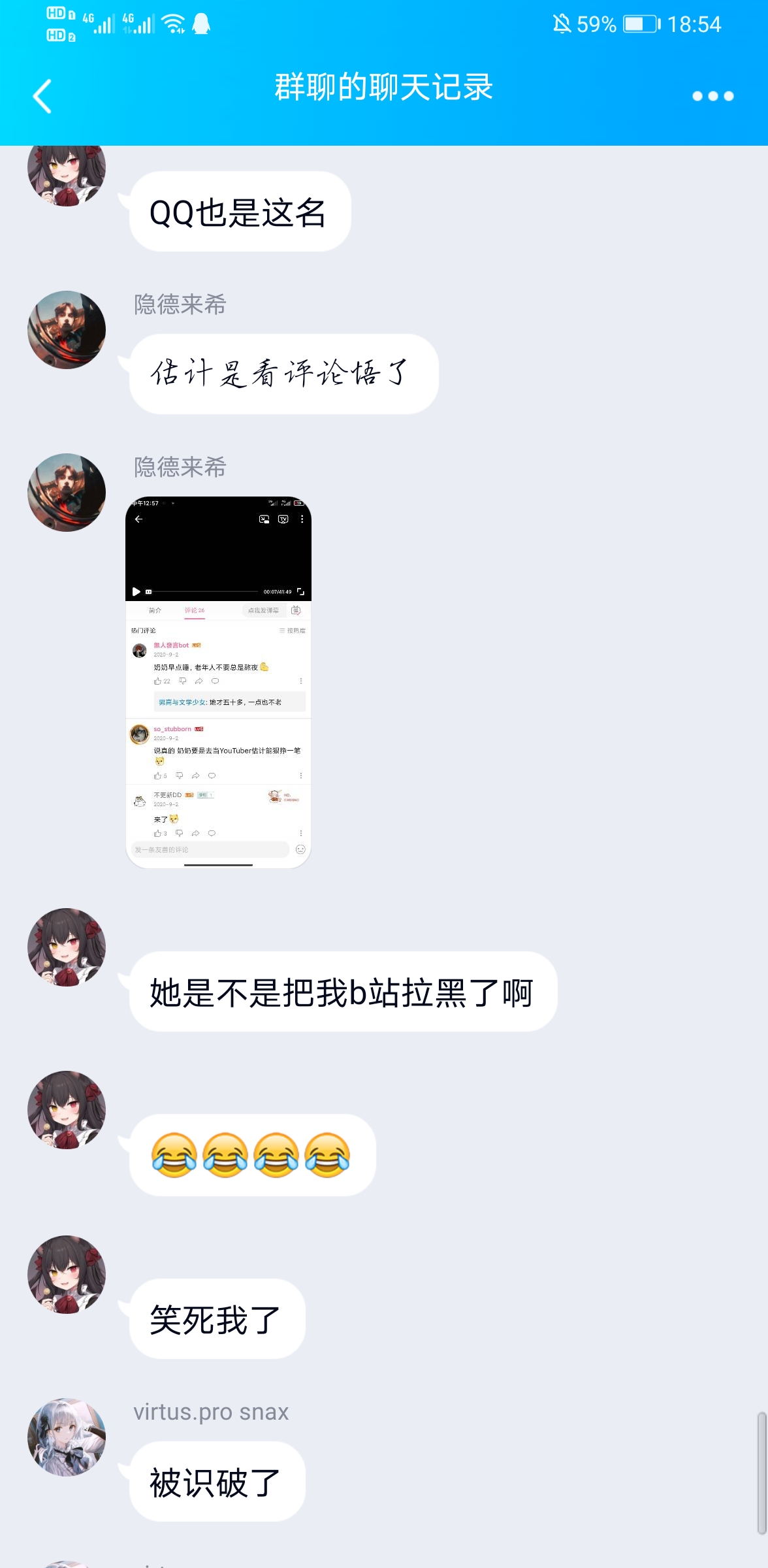The image size is (768, 1568).
Task: Tap 隐德来希's avatar beside the handwritten message
Action: tap(67, 330)
